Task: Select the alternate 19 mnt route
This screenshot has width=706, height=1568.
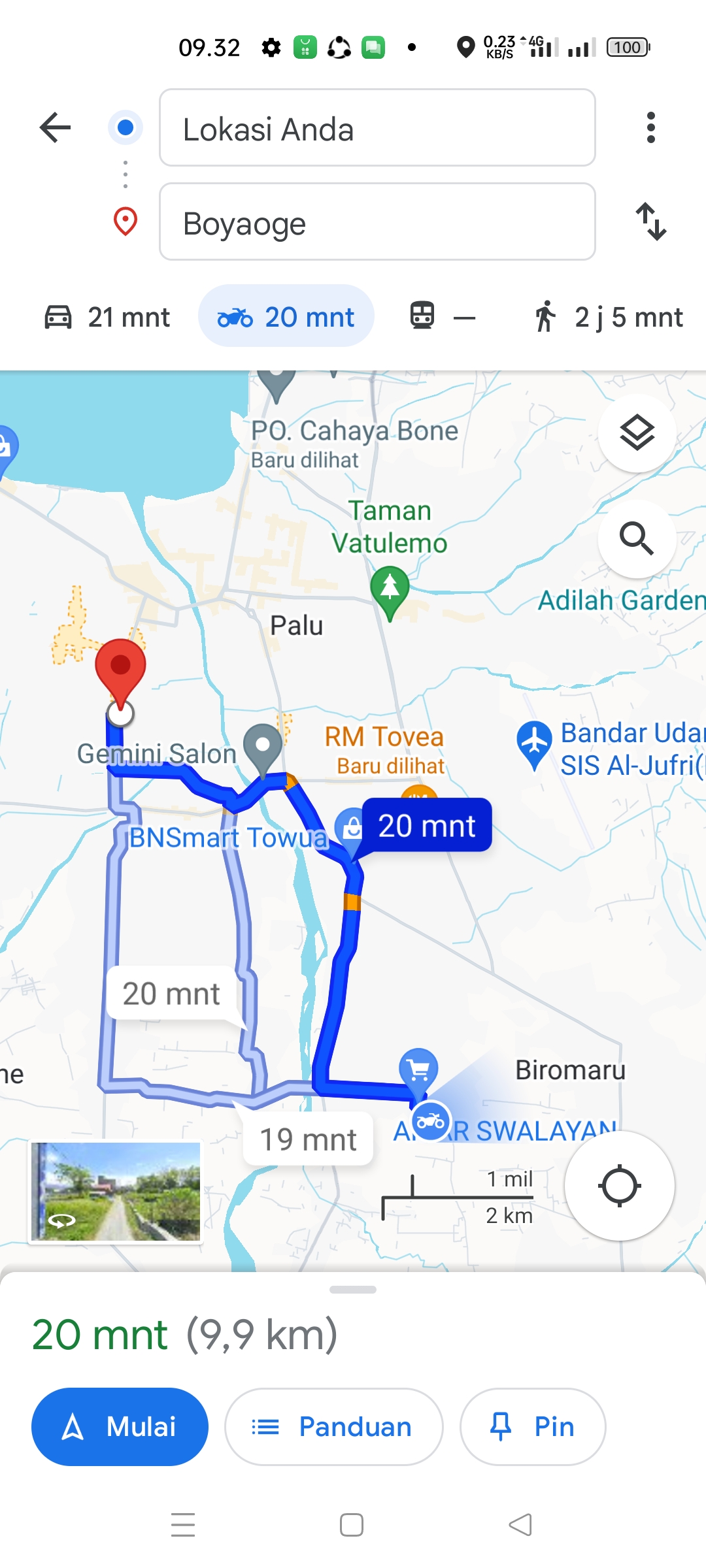Action: pos(308,1139)
